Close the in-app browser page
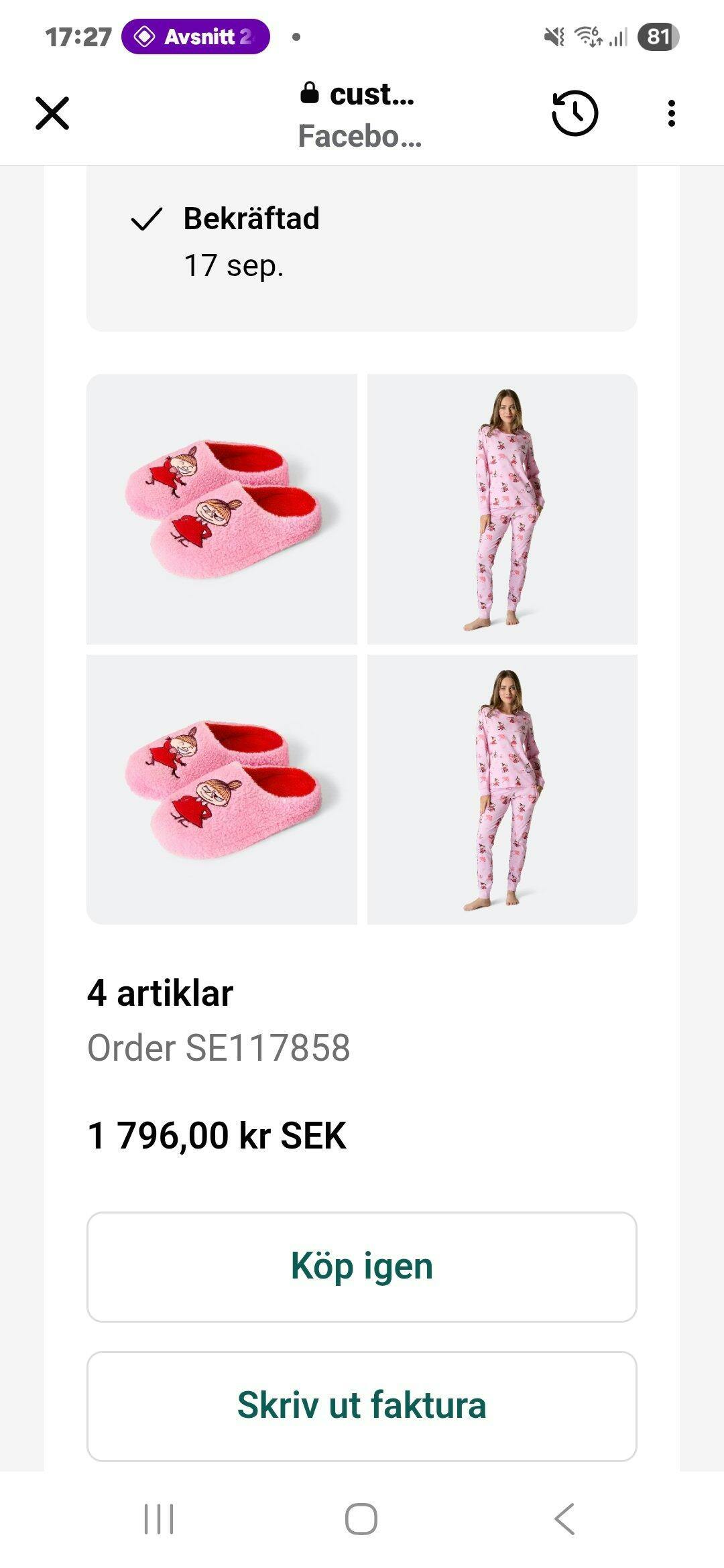 [52, 113]
